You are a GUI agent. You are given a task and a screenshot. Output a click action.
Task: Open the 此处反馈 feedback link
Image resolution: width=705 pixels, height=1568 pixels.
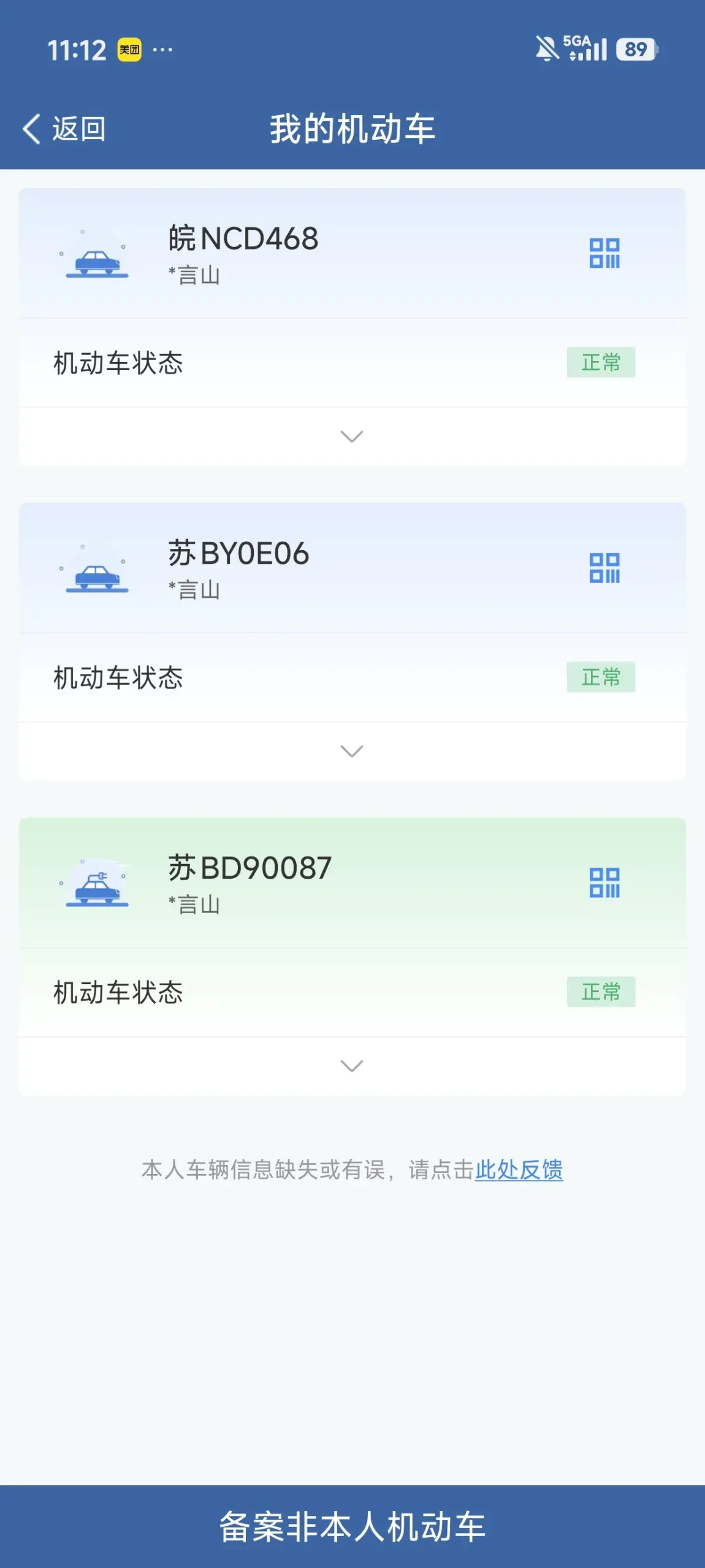pyautogui.click(x=519, y=1170)
